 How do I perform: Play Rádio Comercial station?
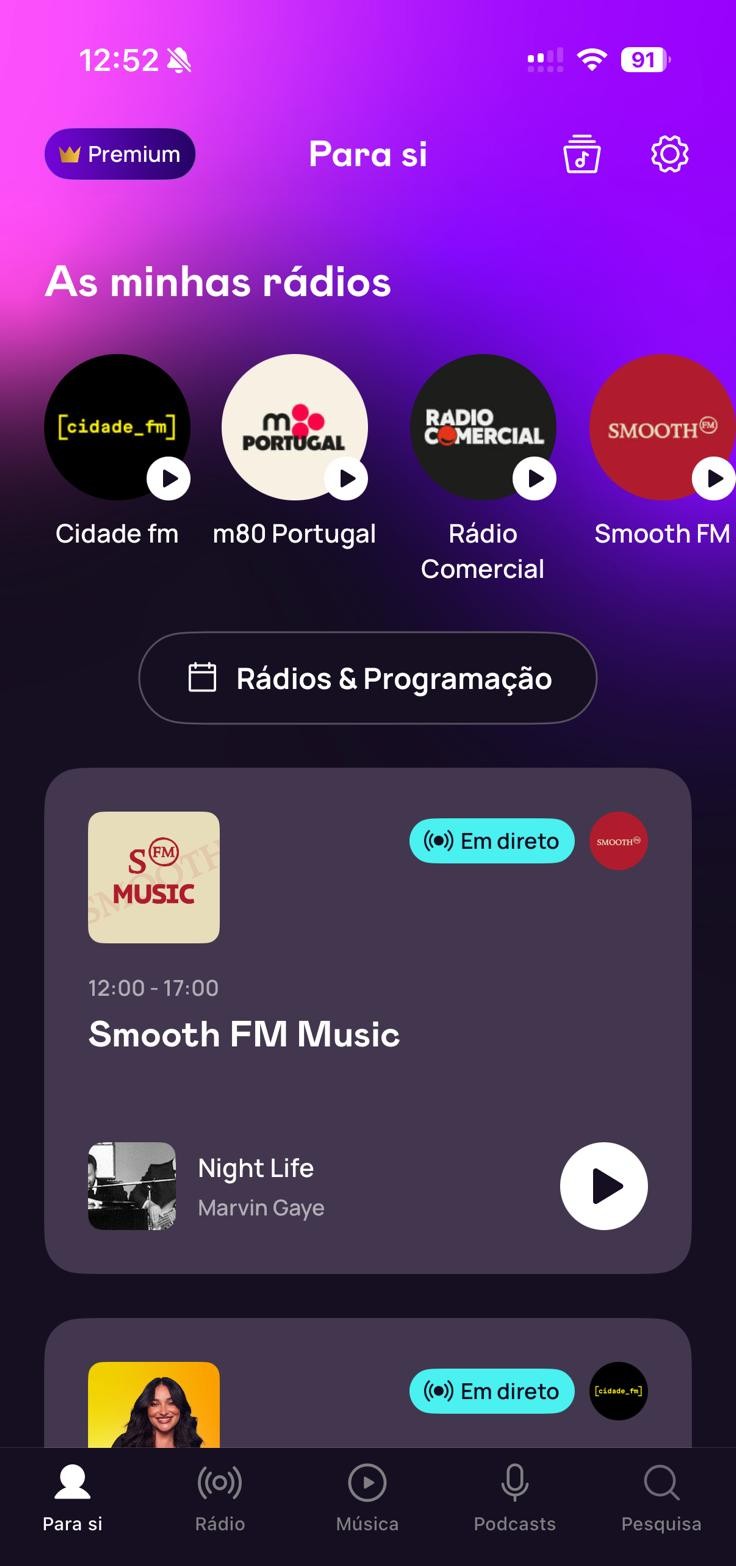pyautogui.click(x=535, y=479)
